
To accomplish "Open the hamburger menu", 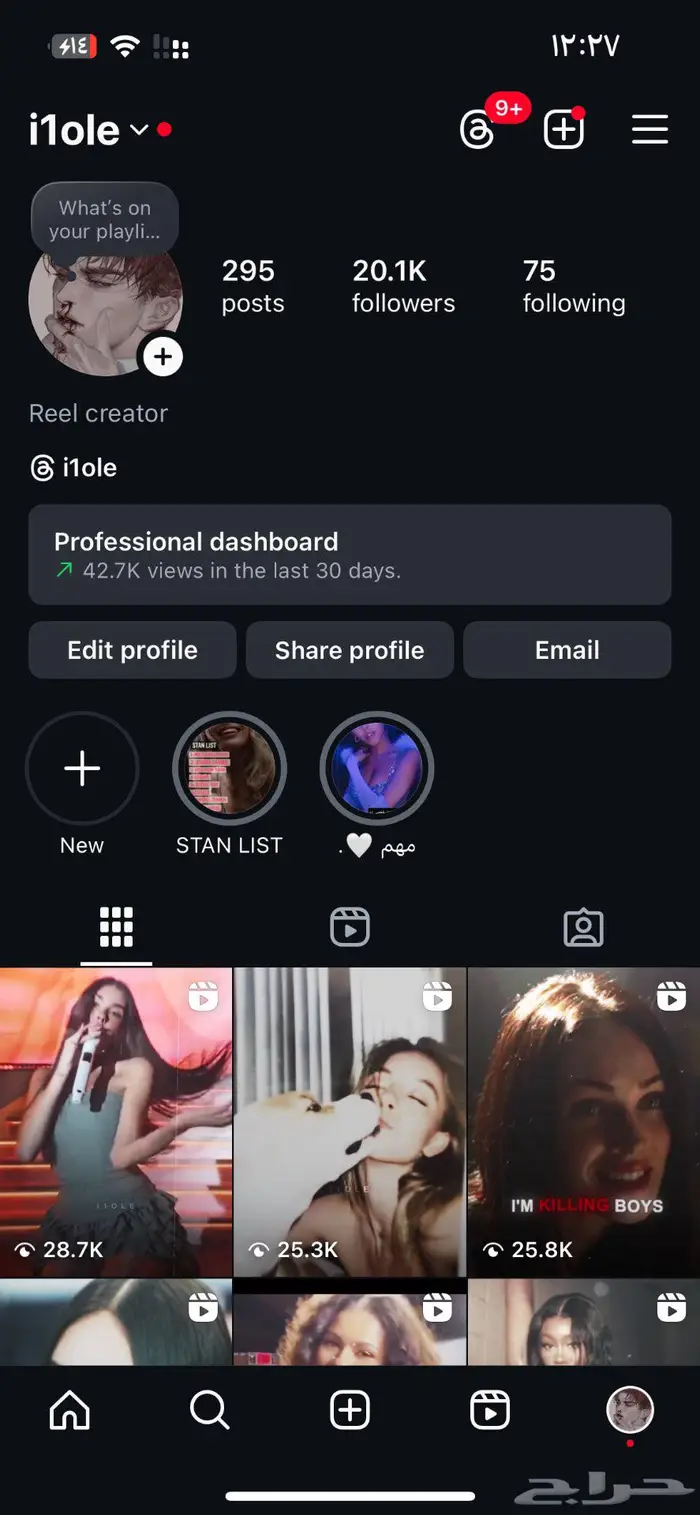I will tap(650, 130).
